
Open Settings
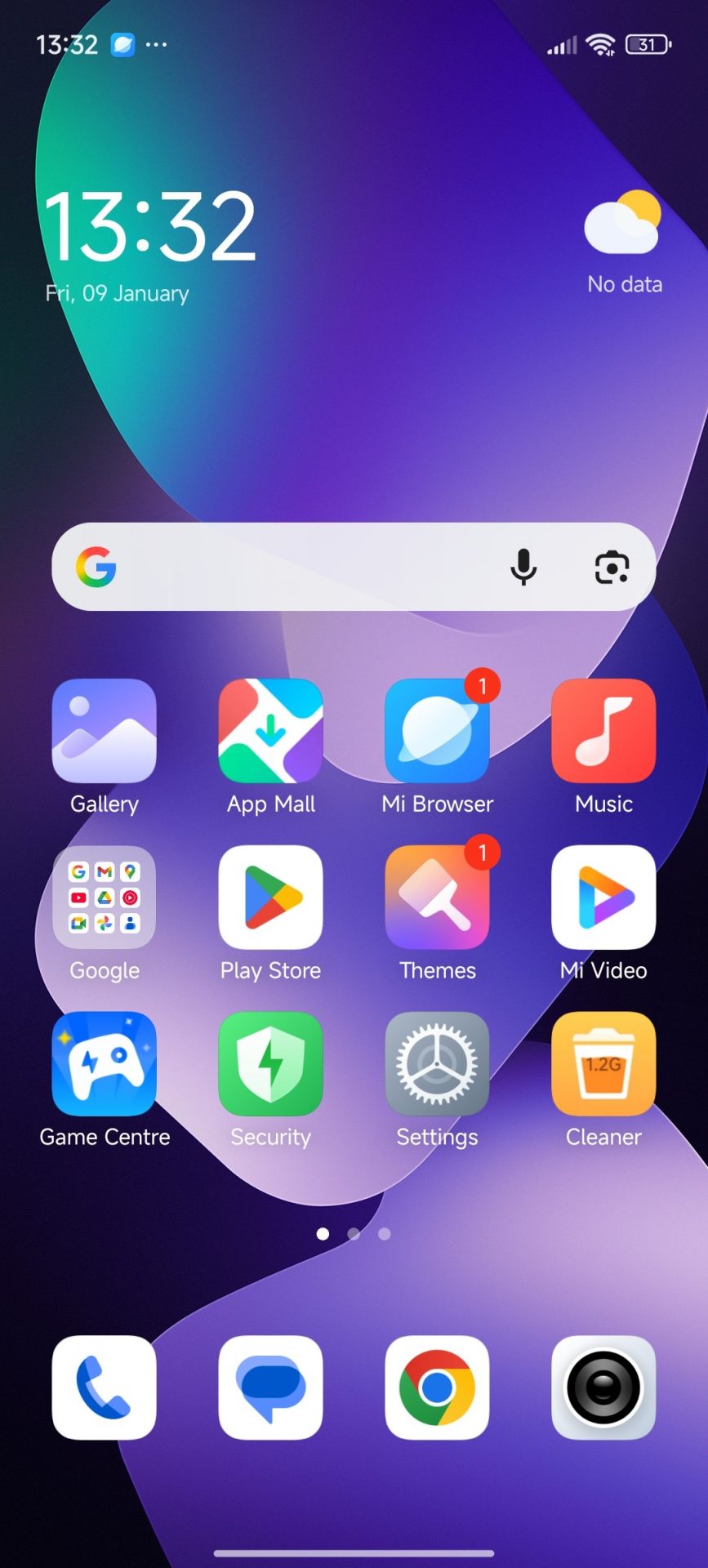click(x=437, y=1064)
